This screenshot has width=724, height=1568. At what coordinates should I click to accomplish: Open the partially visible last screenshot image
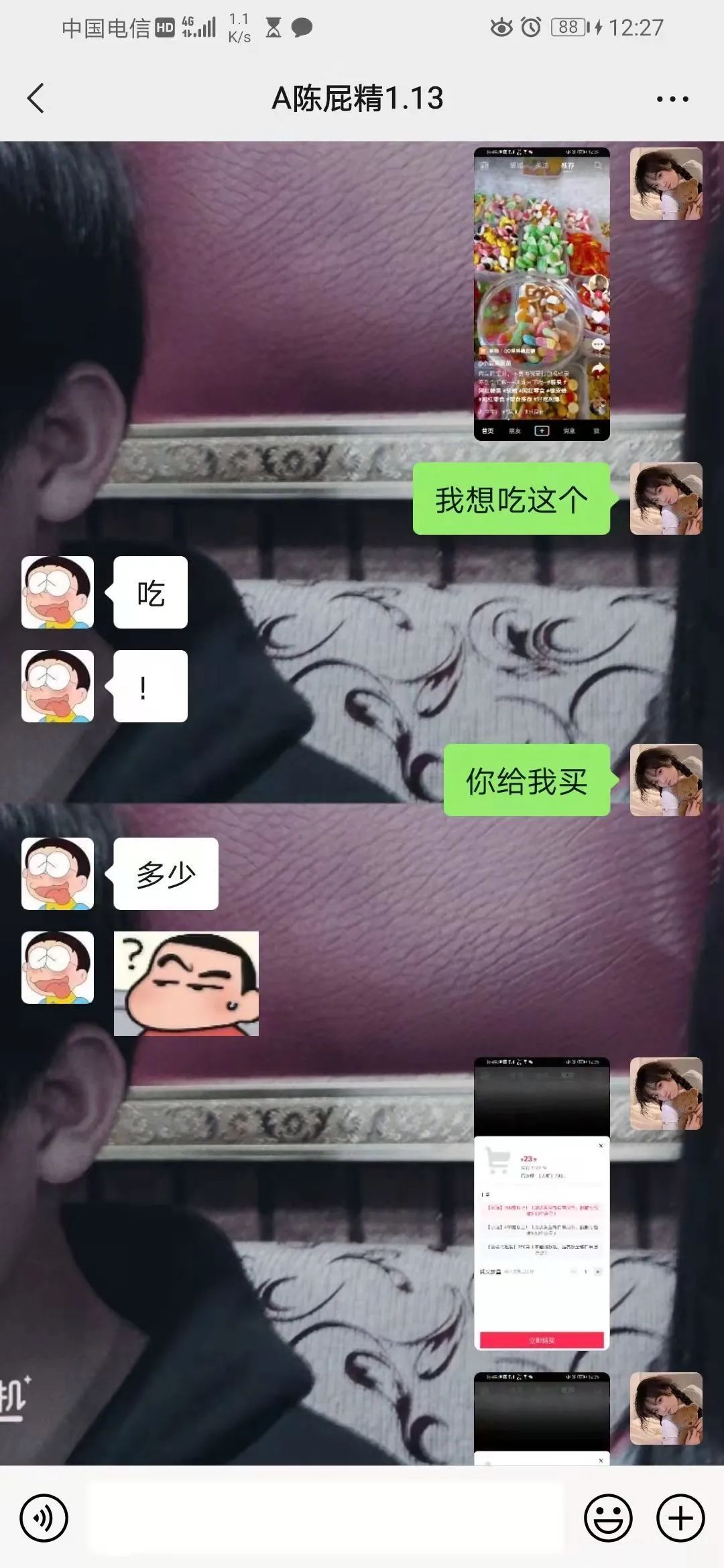542,1418
